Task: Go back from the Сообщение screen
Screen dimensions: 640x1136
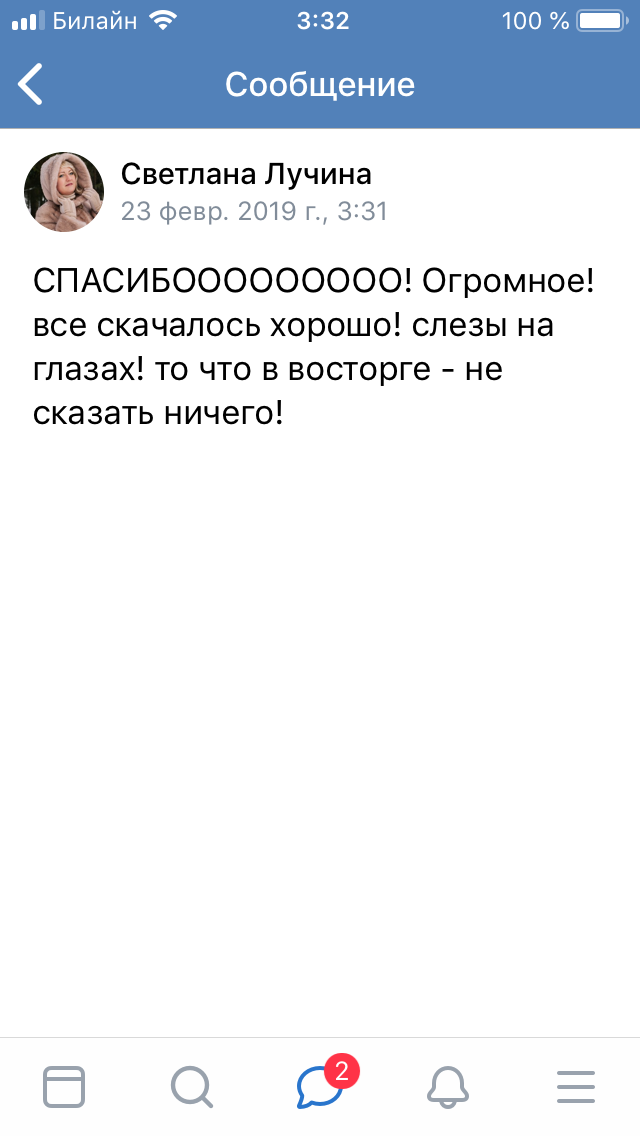Action: (30, 85)
